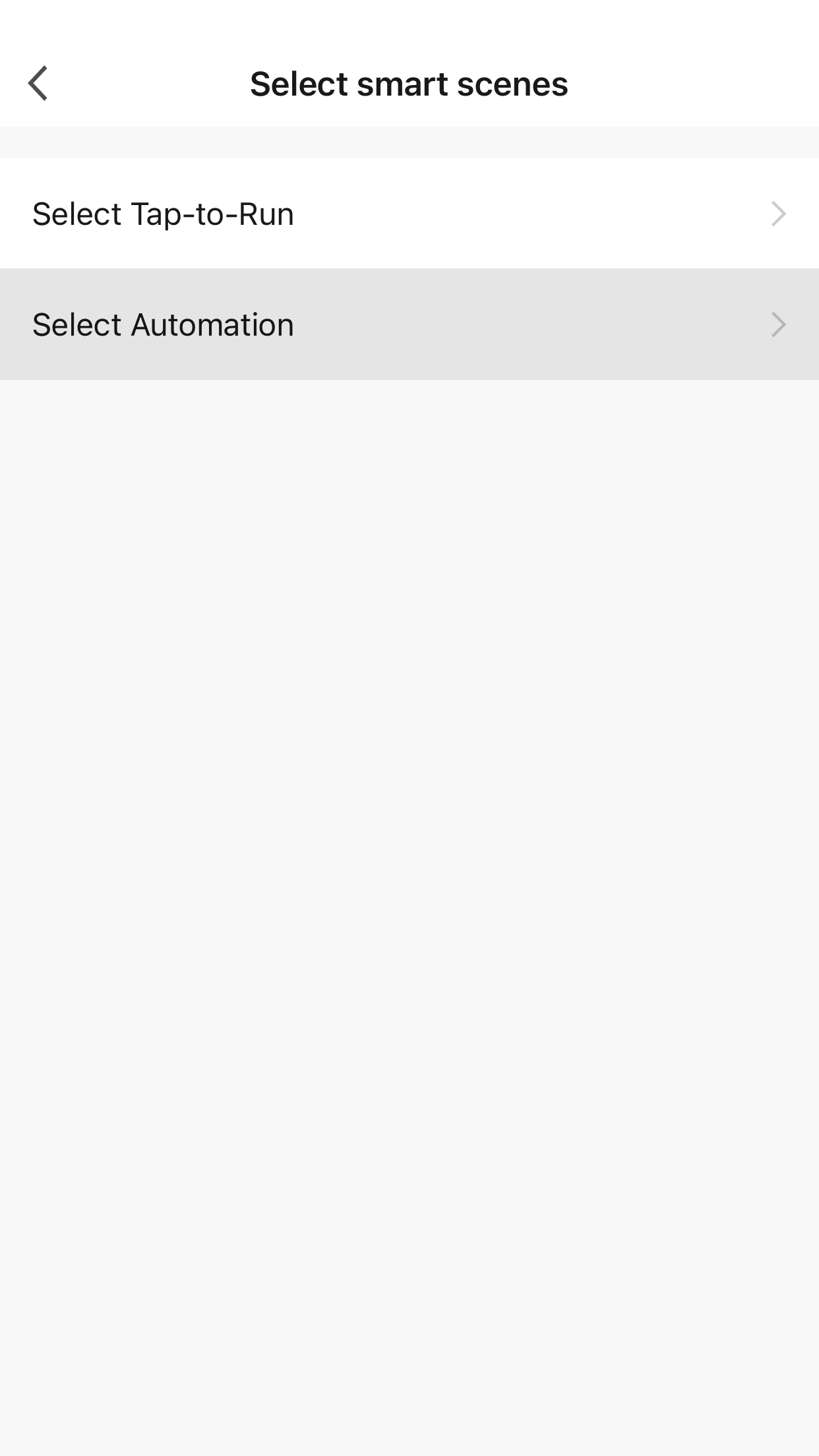
Task: Go back from Select smart scenes
Action: pos(38,84)
